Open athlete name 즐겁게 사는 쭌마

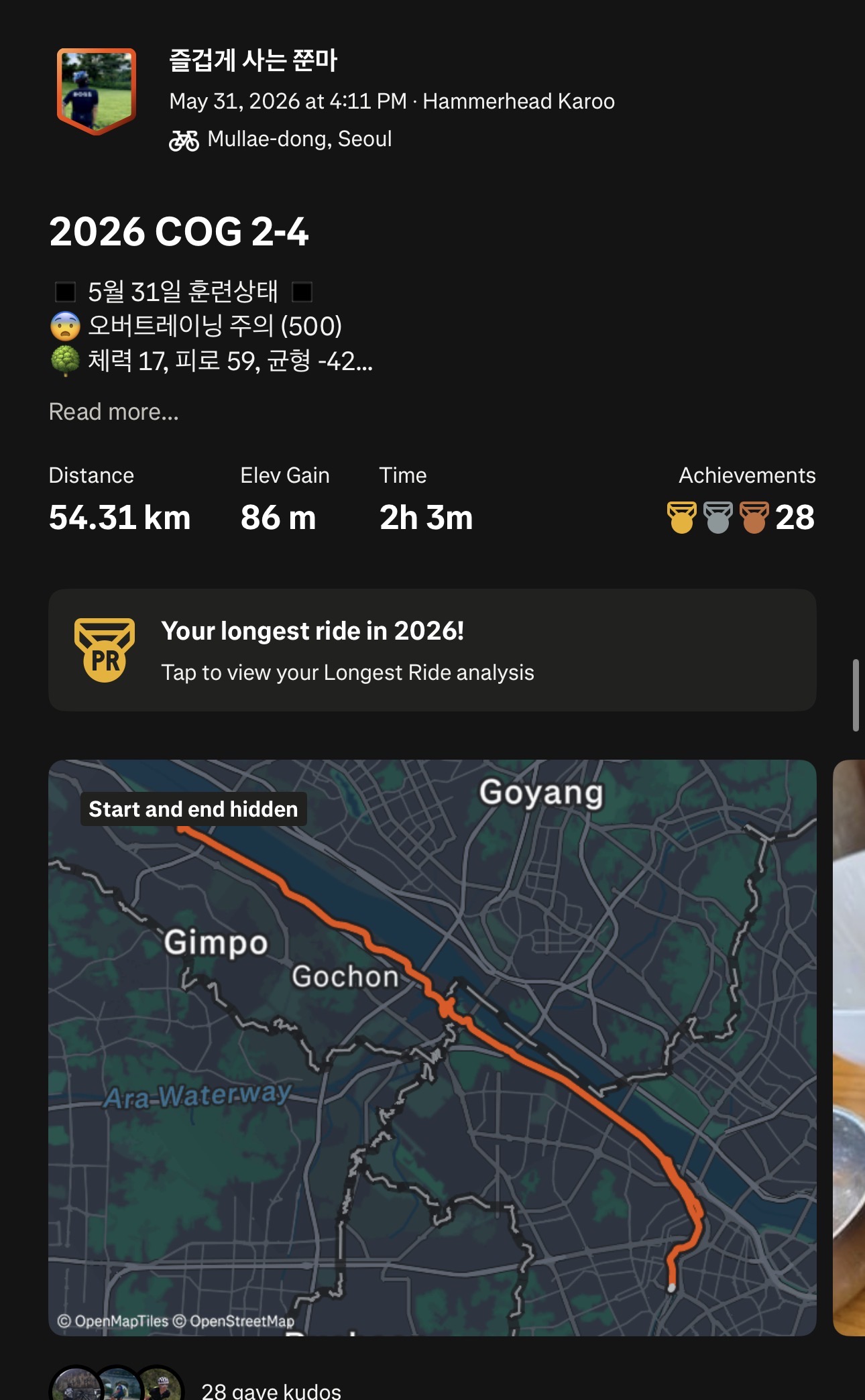pyautogui.click(x=253, y=60)
